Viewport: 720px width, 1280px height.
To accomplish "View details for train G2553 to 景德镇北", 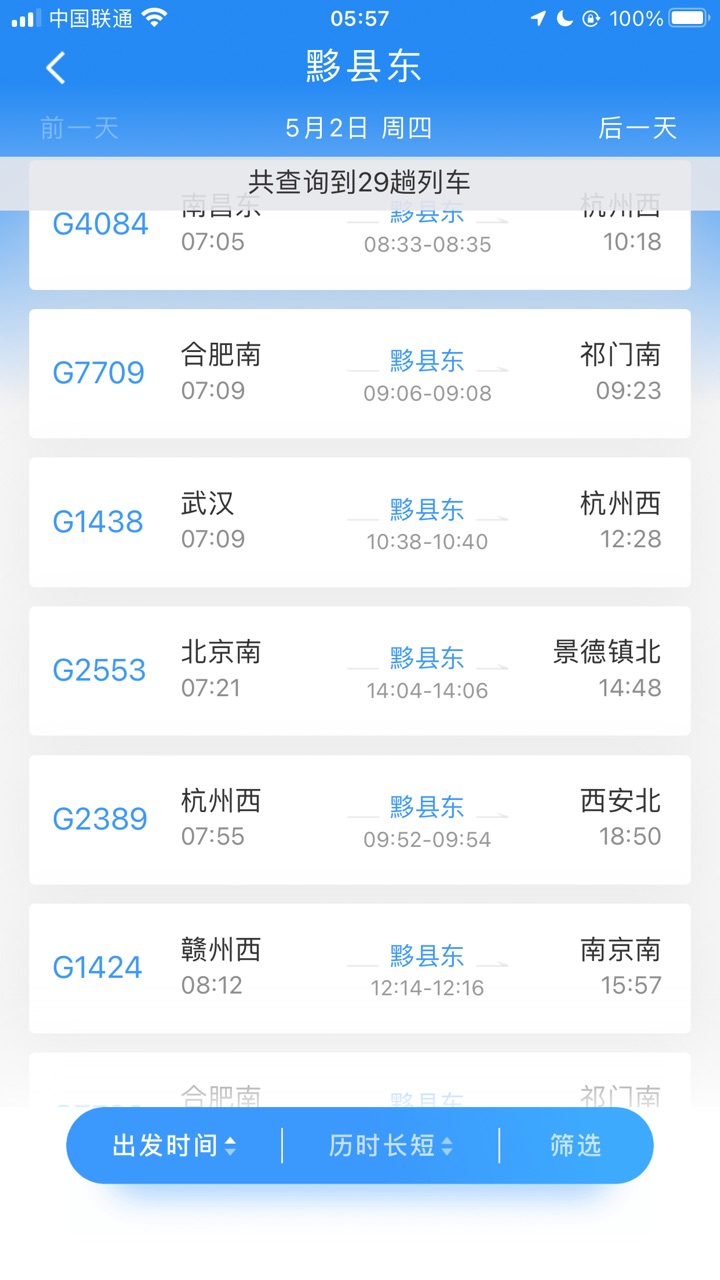I will [360, 671].
